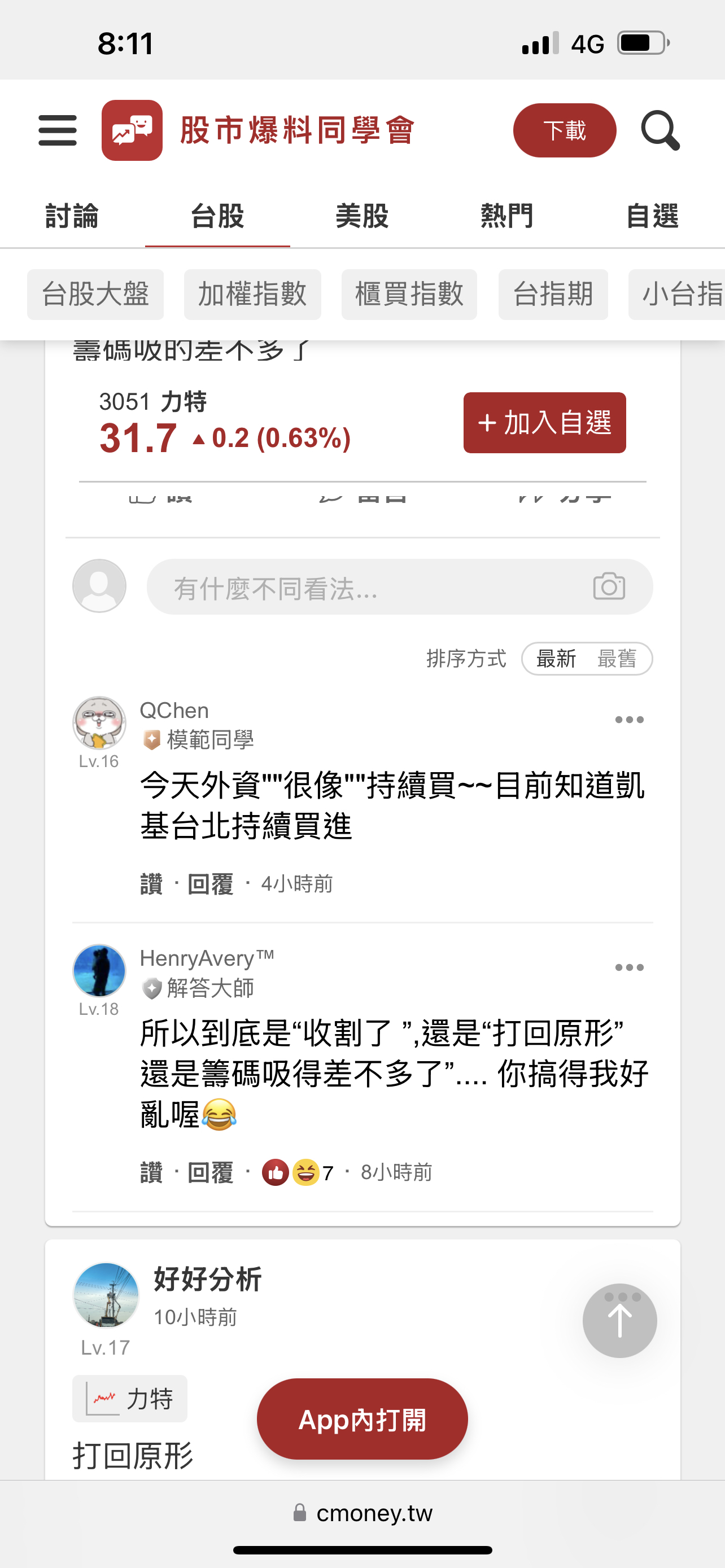Switch to the 美股 tab
This screenshot has width=725, height=1568.
(362, 216)
